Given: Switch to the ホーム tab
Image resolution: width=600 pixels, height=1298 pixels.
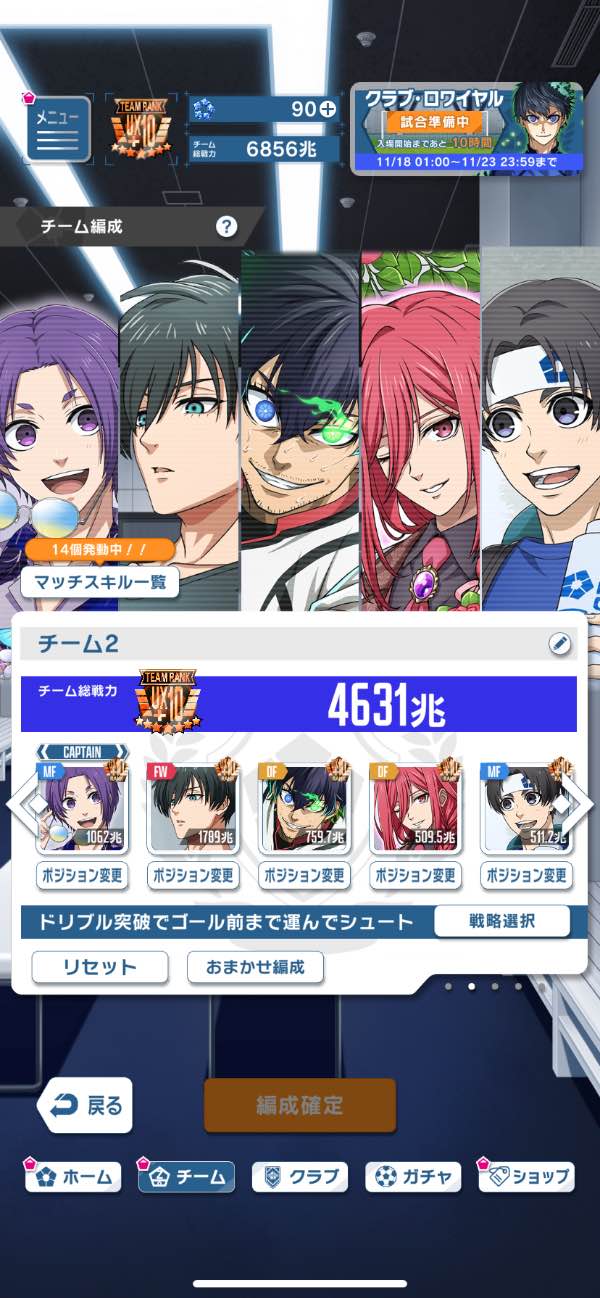Looking at the screenshot, I should click(74, 1177).
